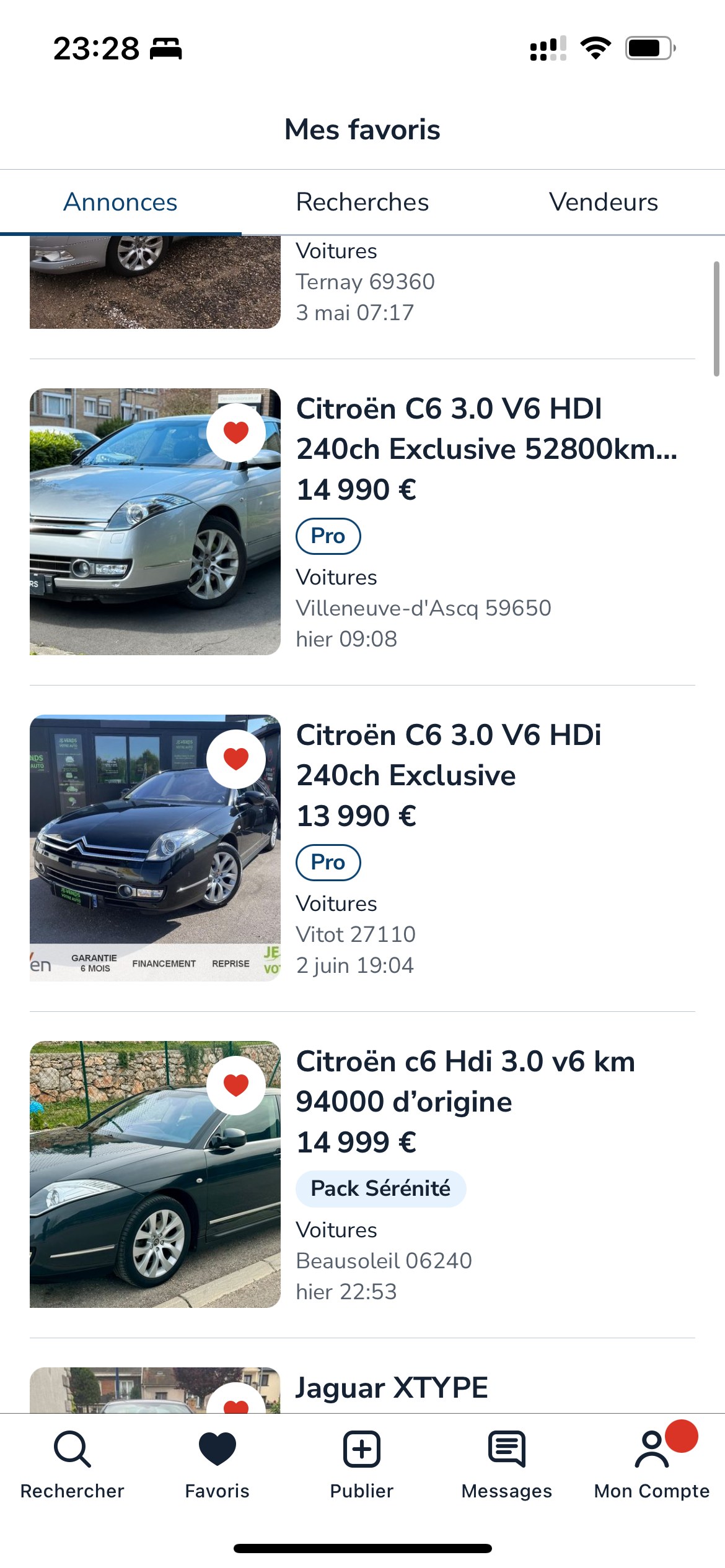Open the Vitot 27110 Citroën C6 listing

click(362, 848)
